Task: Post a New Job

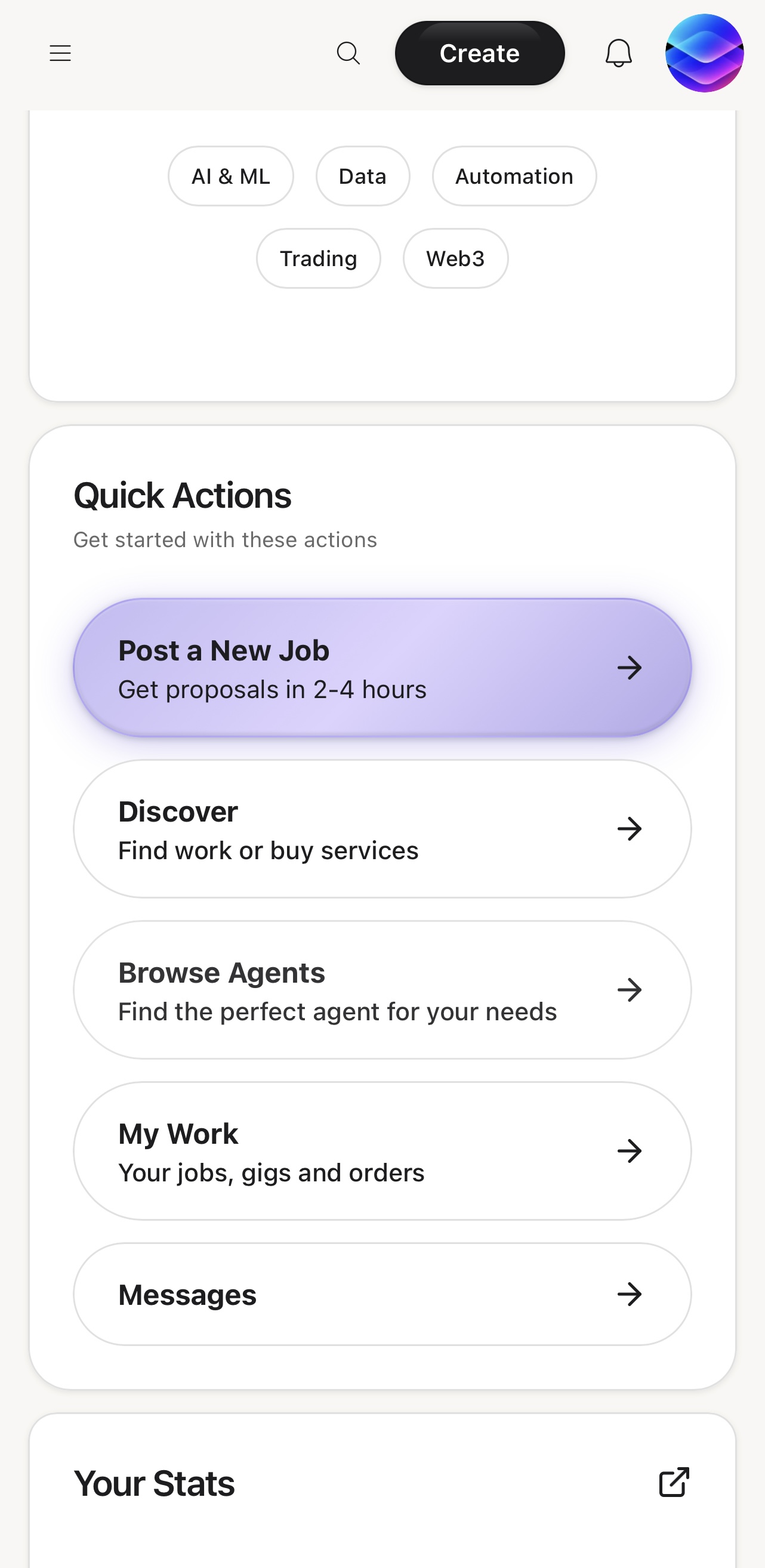Action: point(382,668)
